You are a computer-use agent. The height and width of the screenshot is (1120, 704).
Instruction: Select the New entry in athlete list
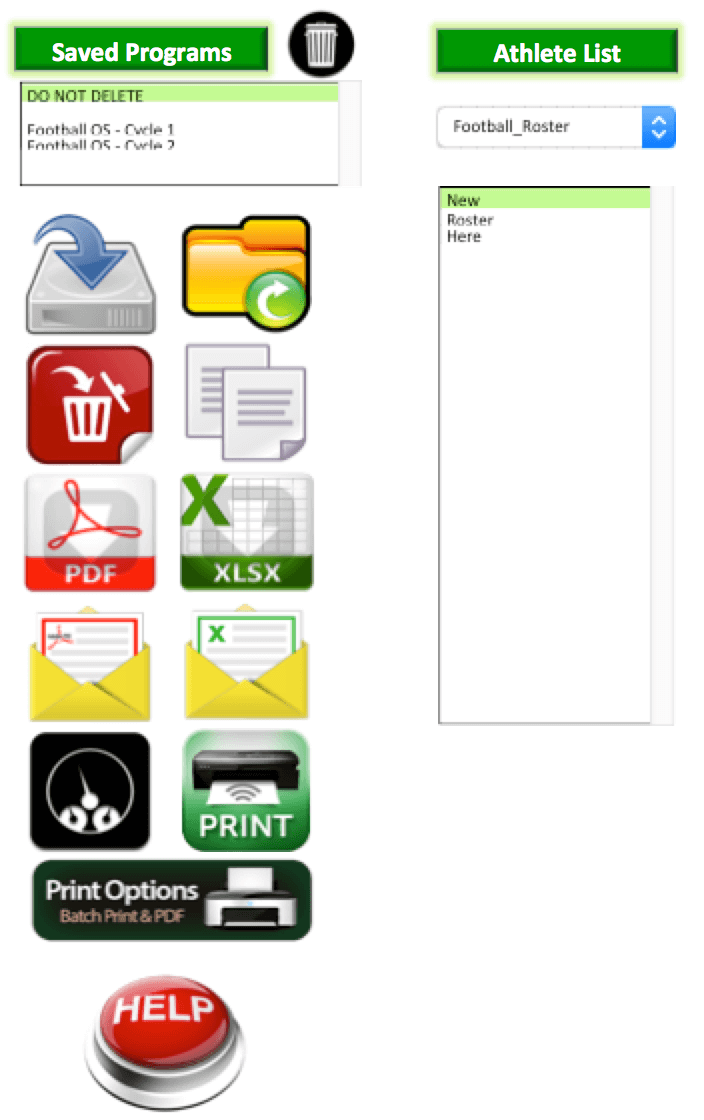[x=545, y=200]
